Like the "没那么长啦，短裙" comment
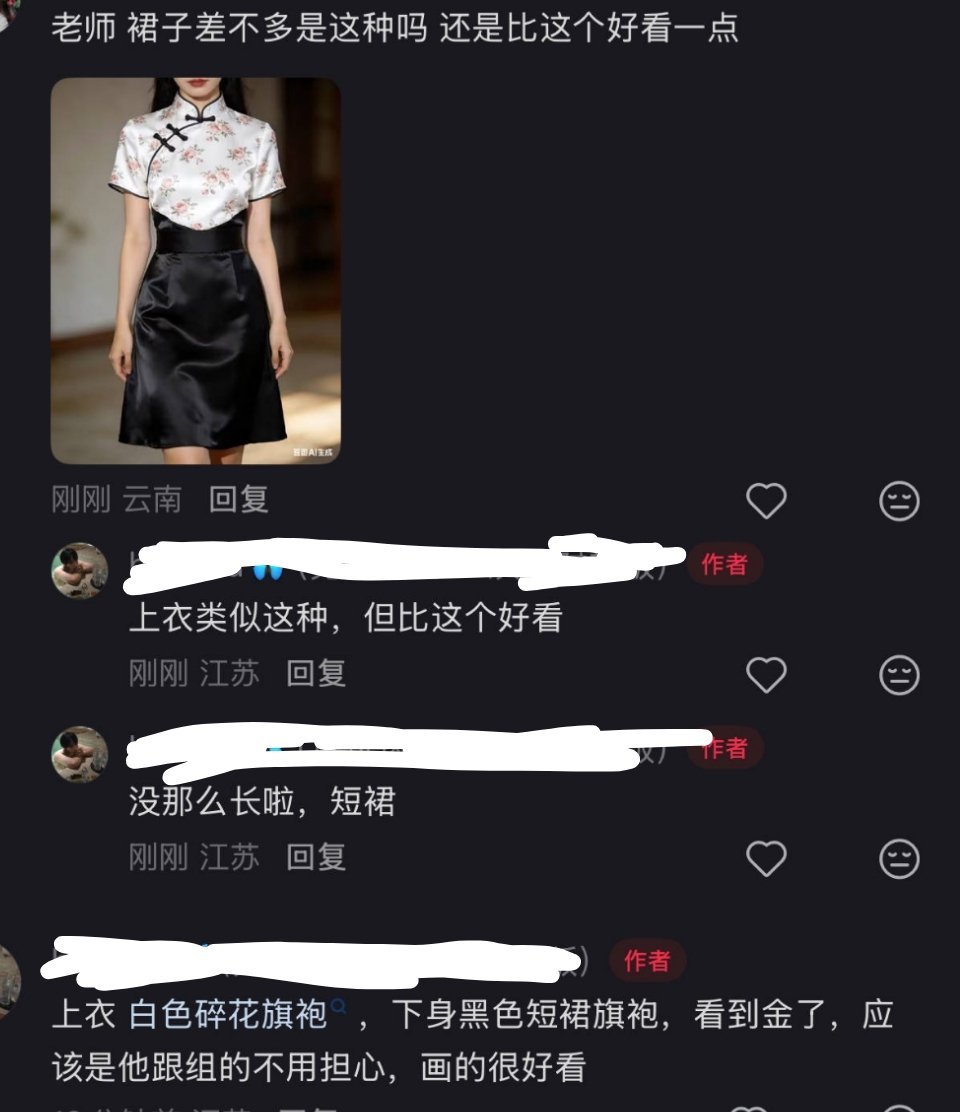The width and height of the screenshot is (960, 1112). point(767,856)
